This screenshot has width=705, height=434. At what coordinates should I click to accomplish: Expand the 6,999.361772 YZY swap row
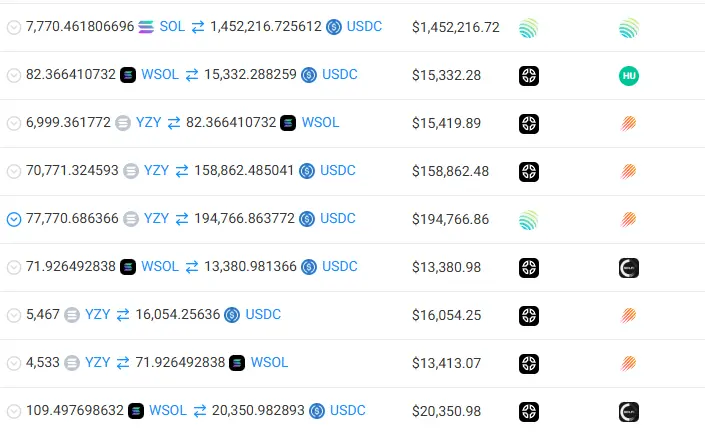pyautogui.click(x=13, y=123)
